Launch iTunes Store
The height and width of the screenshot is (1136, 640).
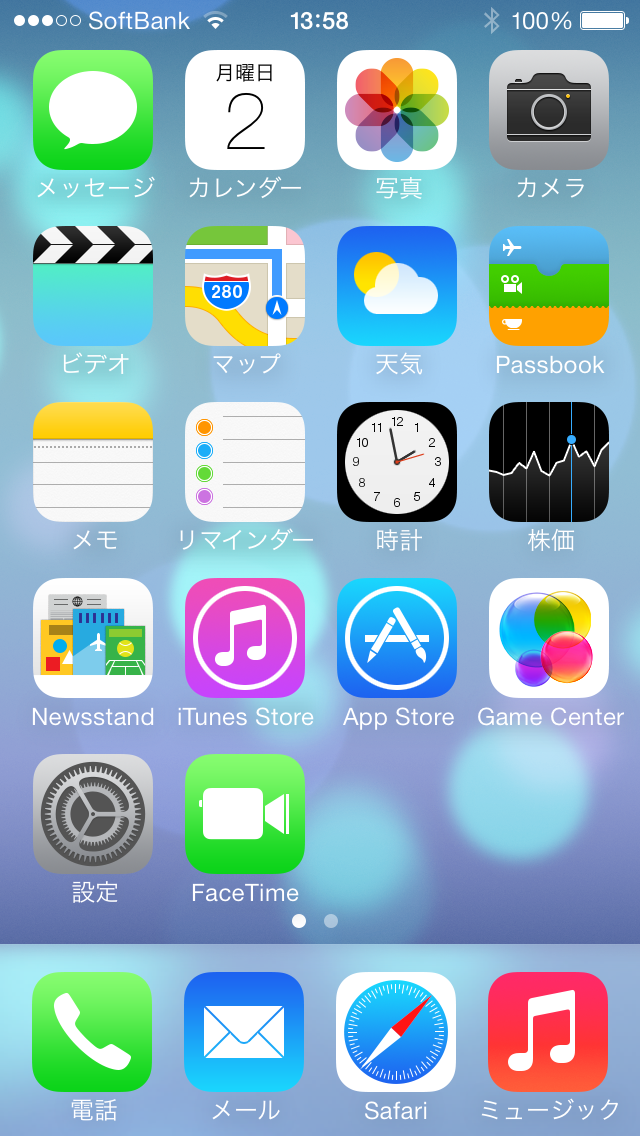pos(245,638)
